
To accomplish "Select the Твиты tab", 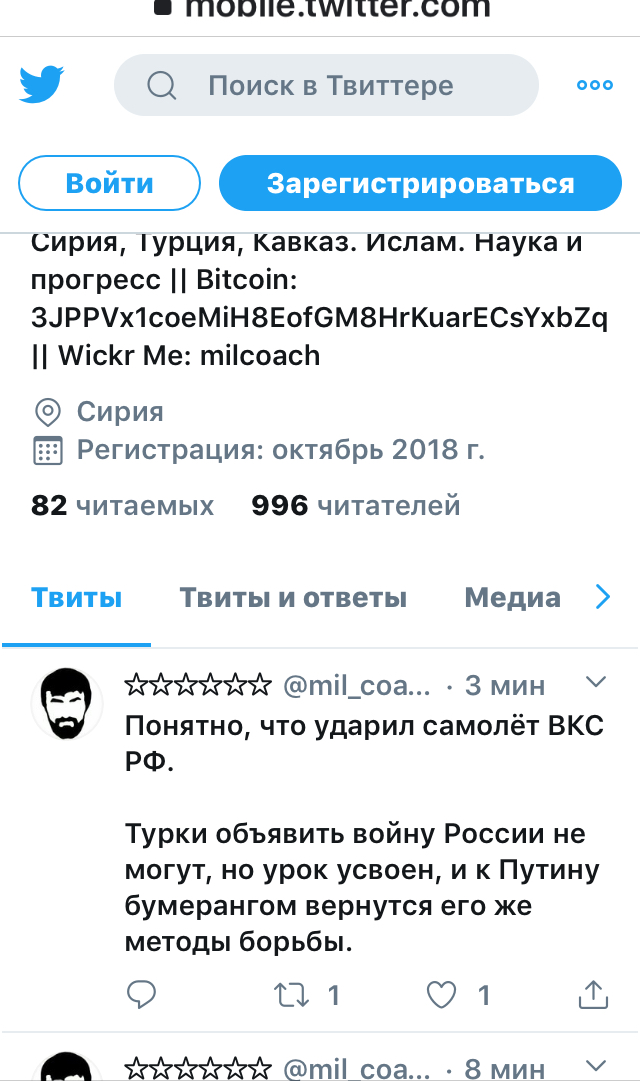I will (x=77, y=598).
